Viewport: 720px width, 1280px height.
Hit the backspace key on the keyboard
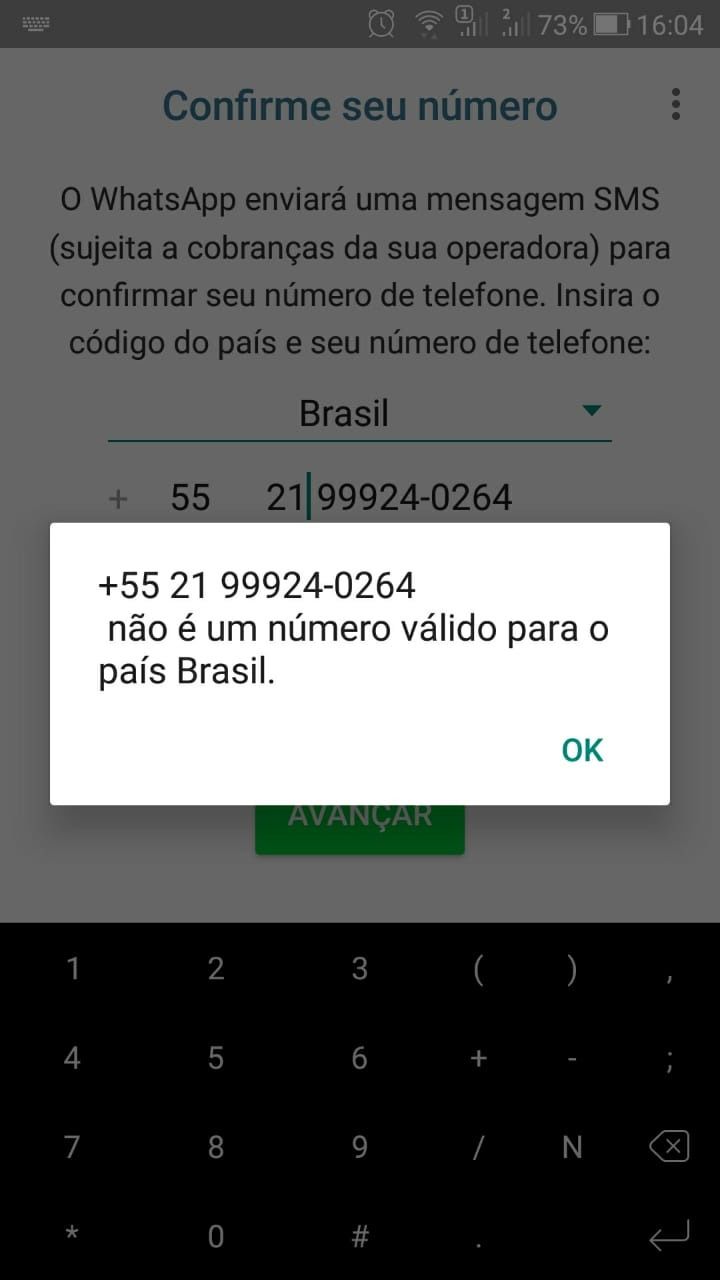(x=668, y=1147)
